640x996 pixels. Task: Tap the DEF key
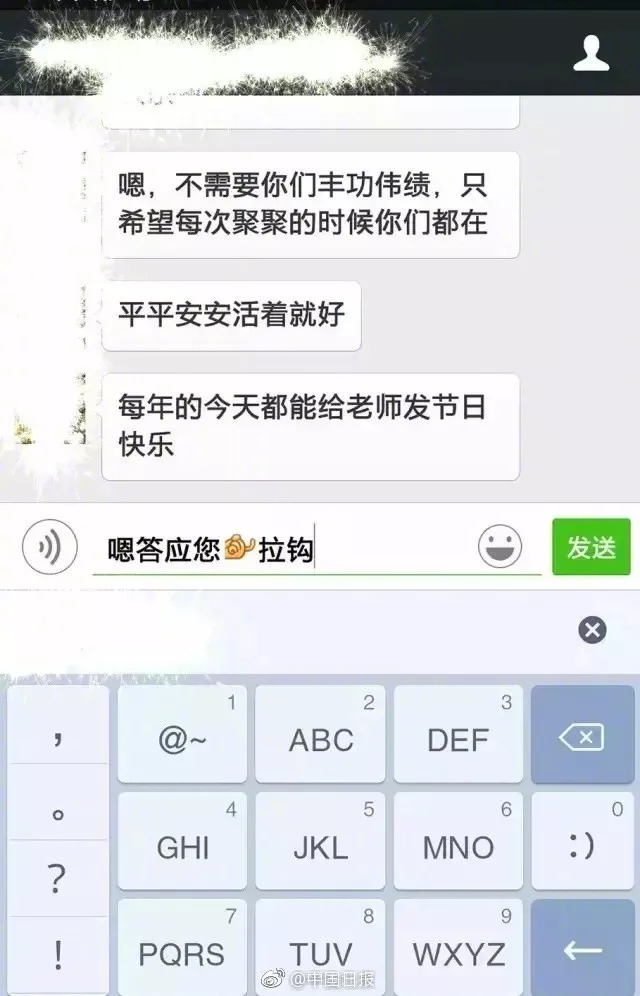[458, 738]
